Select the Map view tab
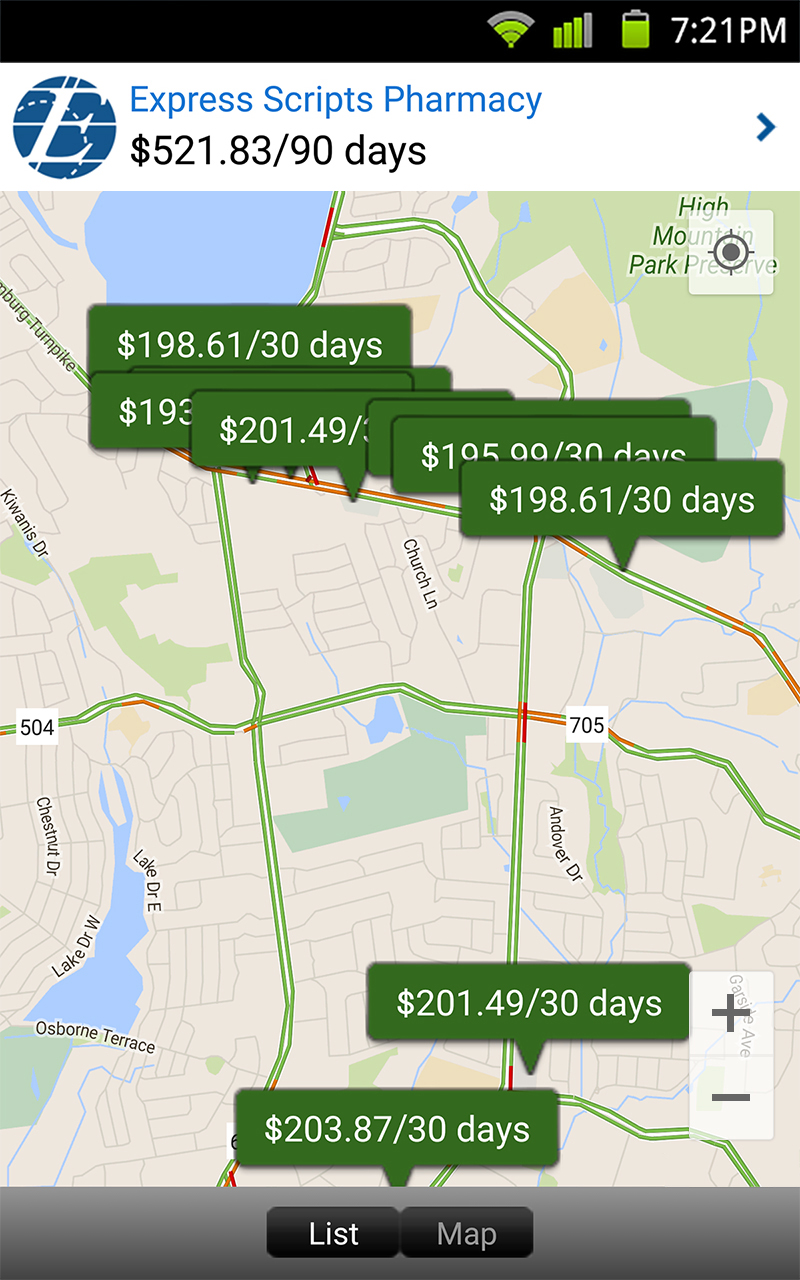The height and width of the screenshot is (1280, 800). (x=467, y=1233)
